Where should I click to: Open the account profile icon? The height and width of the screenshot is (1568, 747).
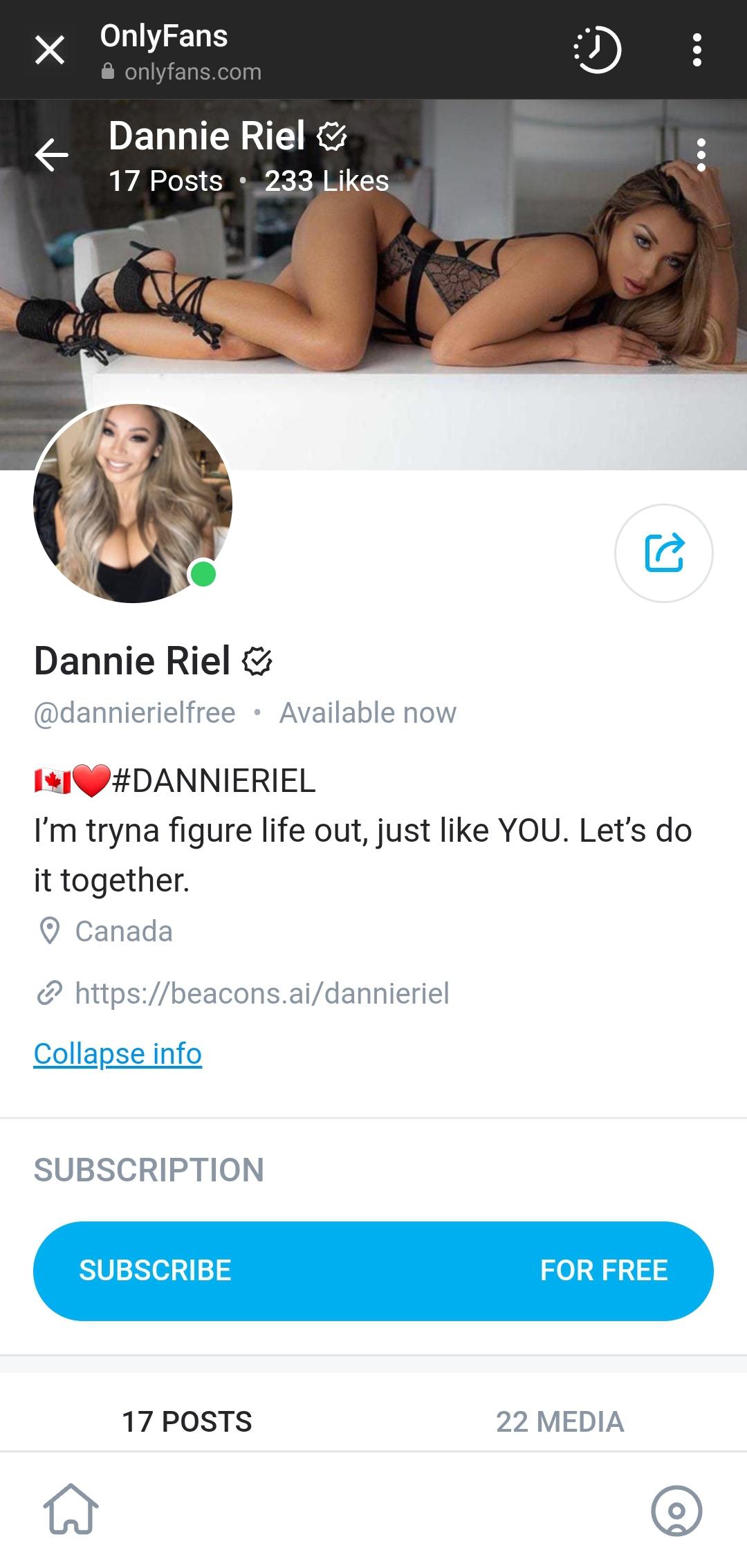[x=676, y=1511]
